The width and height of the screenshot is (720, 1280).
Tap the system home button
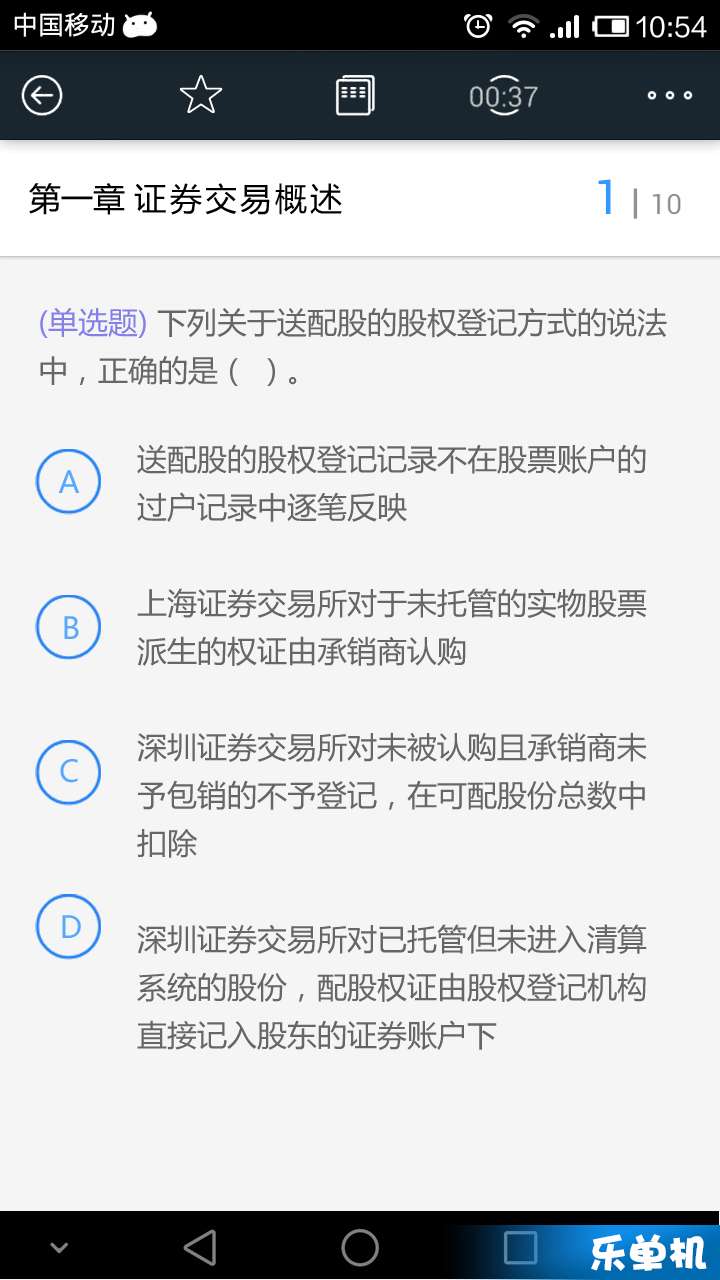(x=360, y=1247)
